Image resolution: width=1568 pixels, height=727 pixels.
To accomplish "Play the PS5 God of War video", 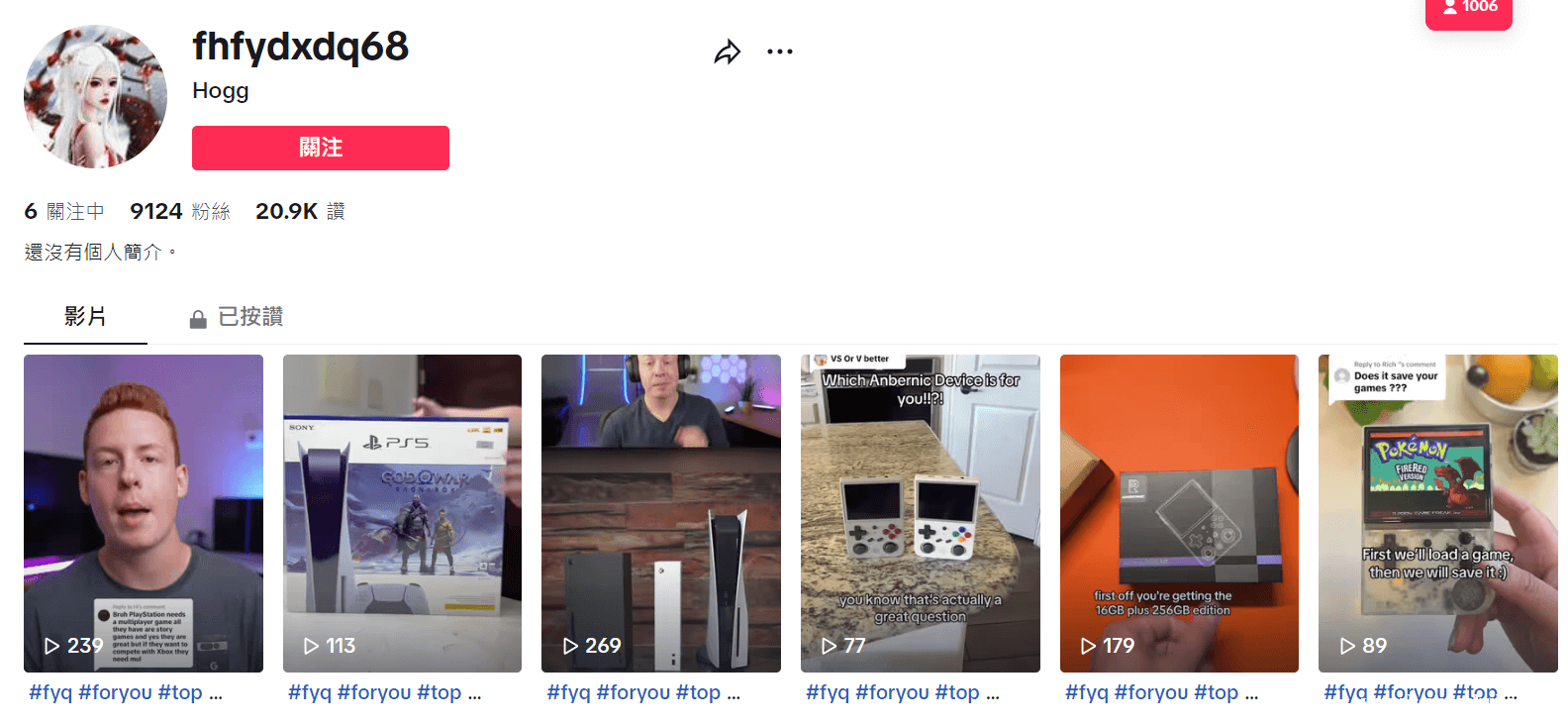I will pyautogui.click(x=402, y=513).
